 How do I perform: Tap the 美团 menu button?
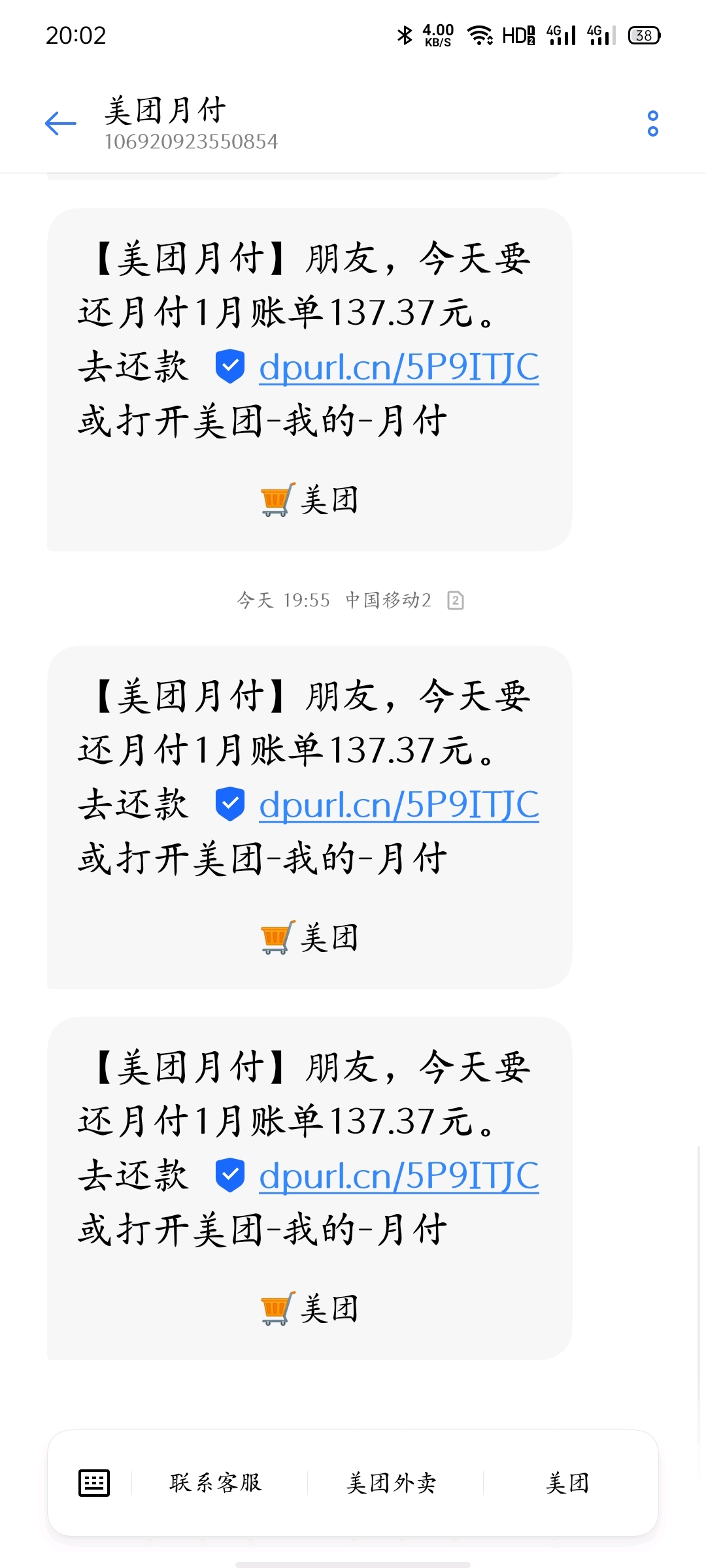(567, 1483)
